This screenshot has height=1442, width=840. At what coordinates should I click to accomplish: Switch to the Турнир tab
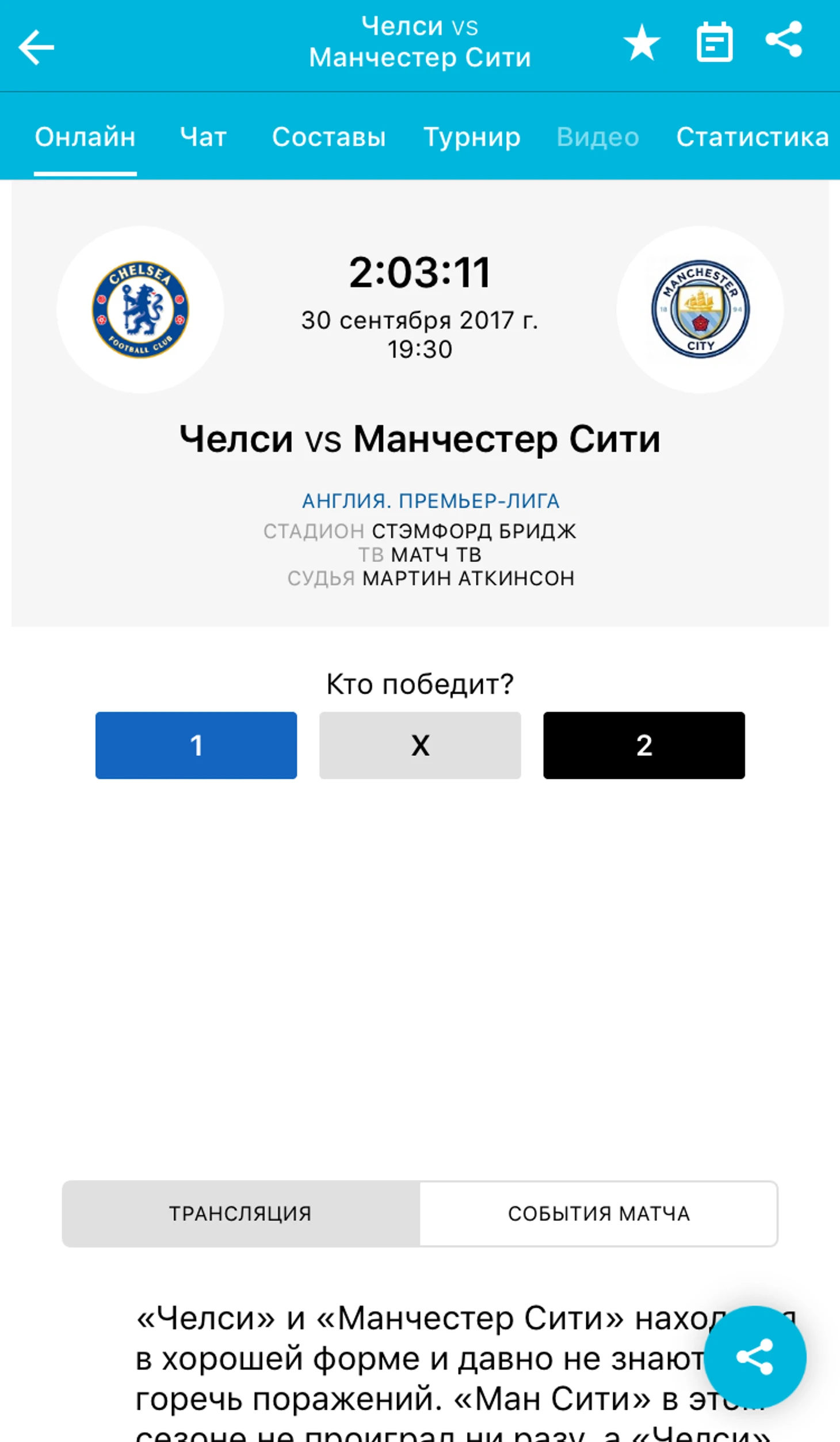[x=472, y=137]
